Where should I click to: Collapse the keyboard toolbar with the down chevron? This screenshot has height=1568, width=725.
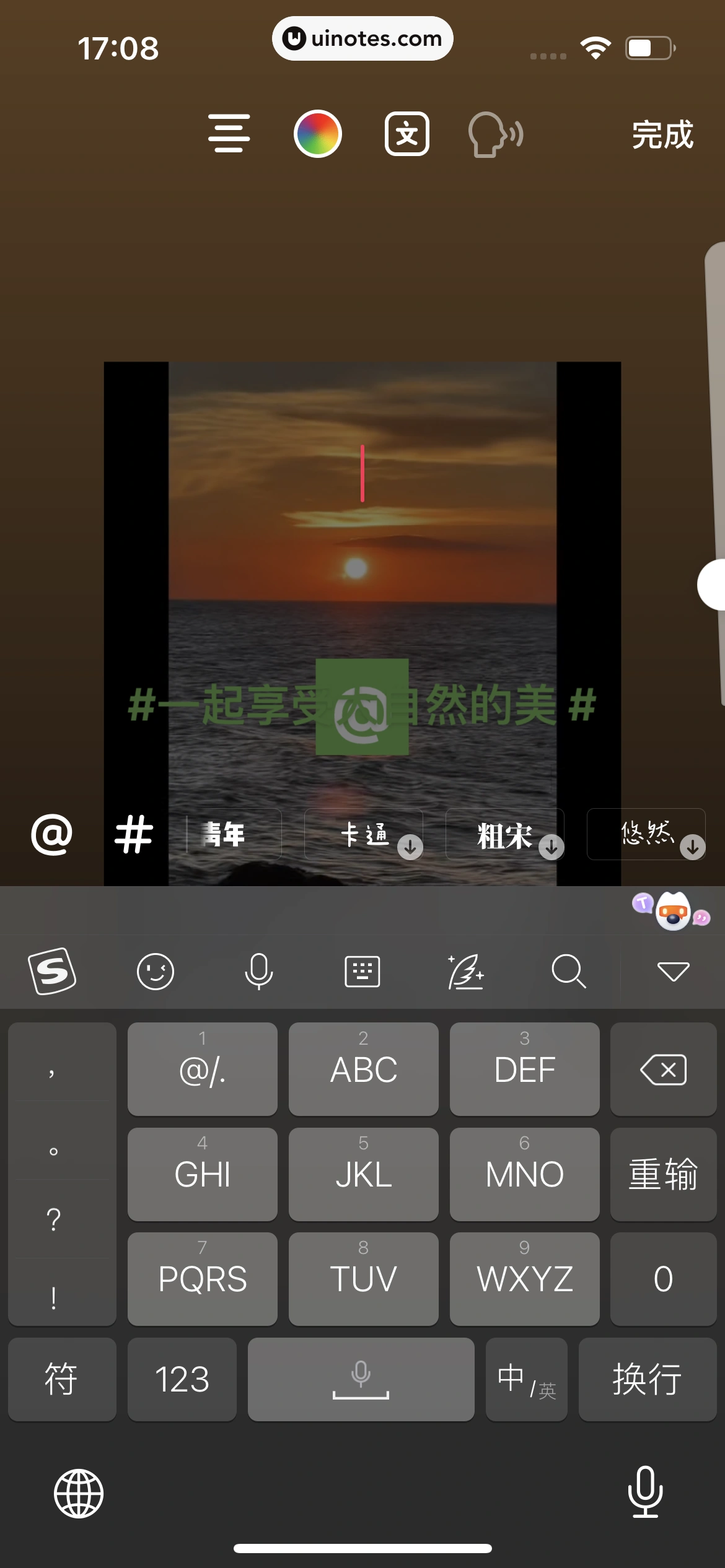click(672, 971)
